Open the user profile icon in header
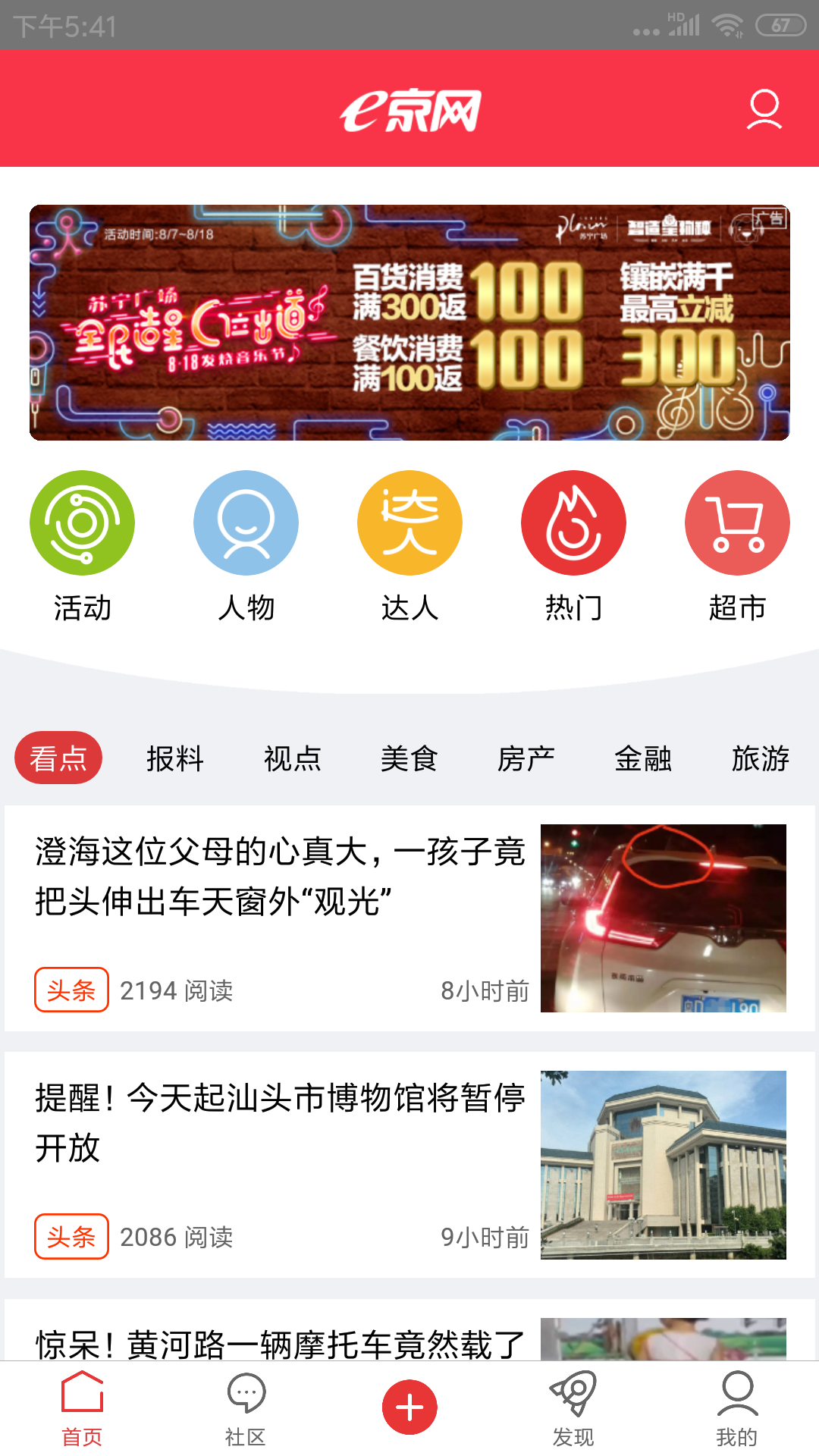Image resolution: width=819 pixels, height=1456 pixels. [x=764, y=111]
